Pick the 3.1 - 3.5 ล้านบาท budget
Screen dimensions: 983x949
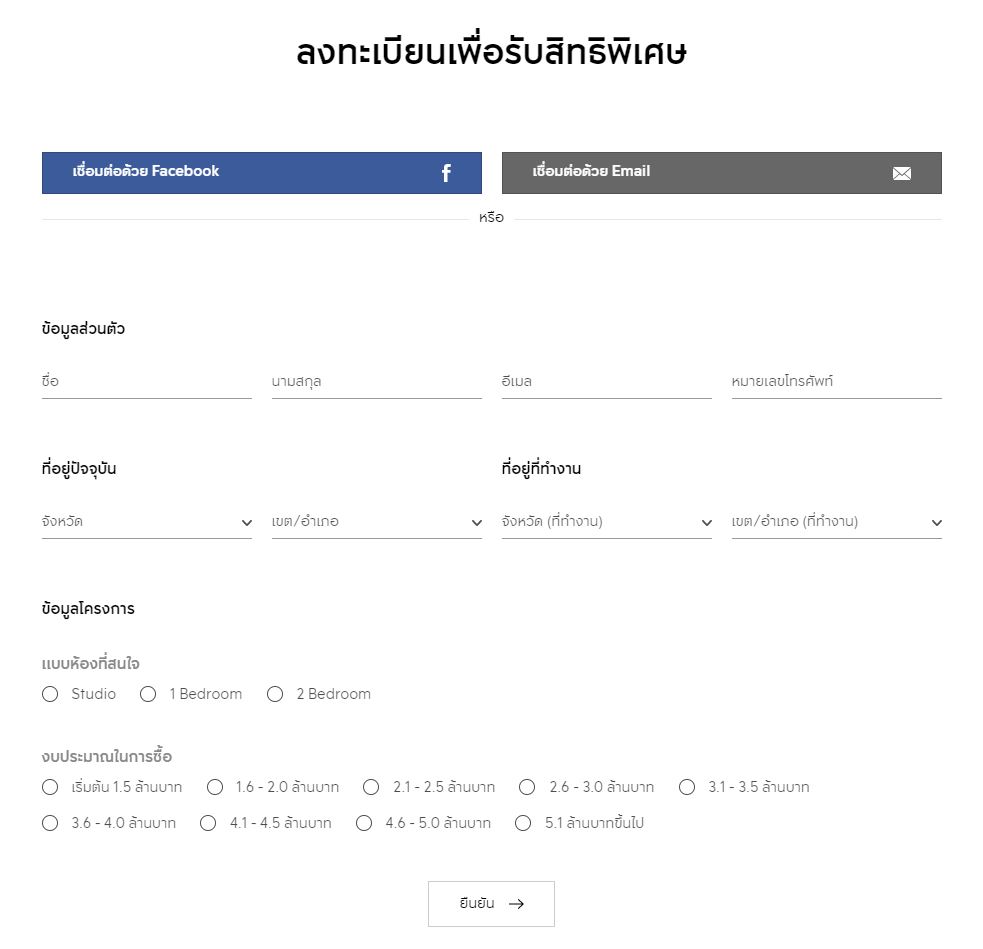[x=687, y=787]
